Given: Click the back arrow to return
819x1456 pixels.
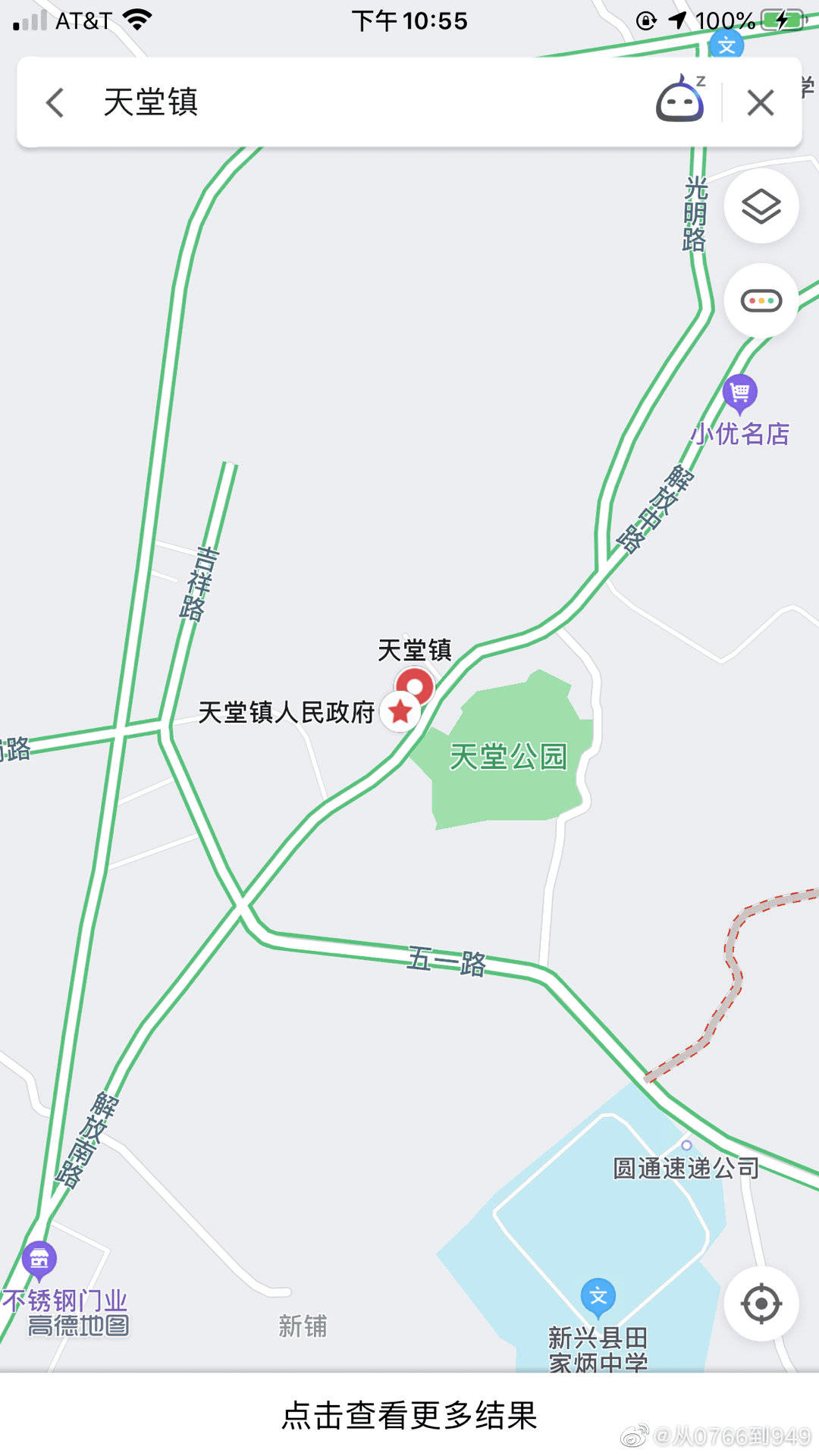Looking at the screenshot, I should 55,103.
